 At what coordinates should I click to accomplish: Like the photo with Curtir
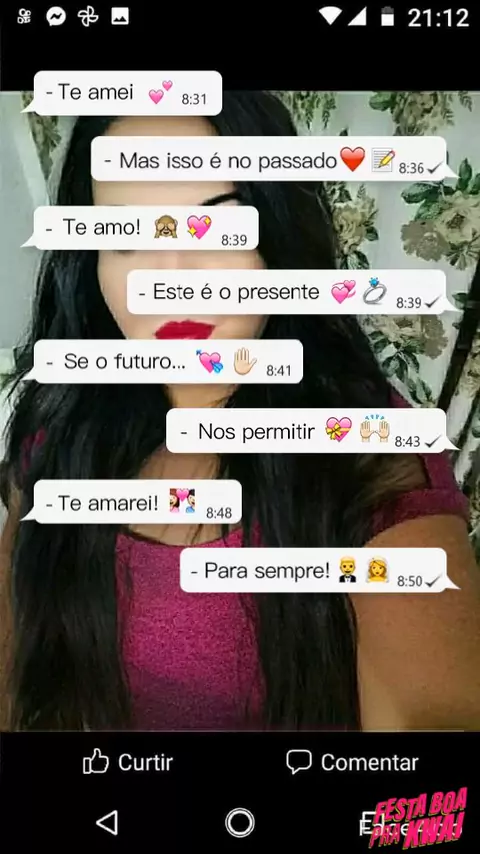128,762
